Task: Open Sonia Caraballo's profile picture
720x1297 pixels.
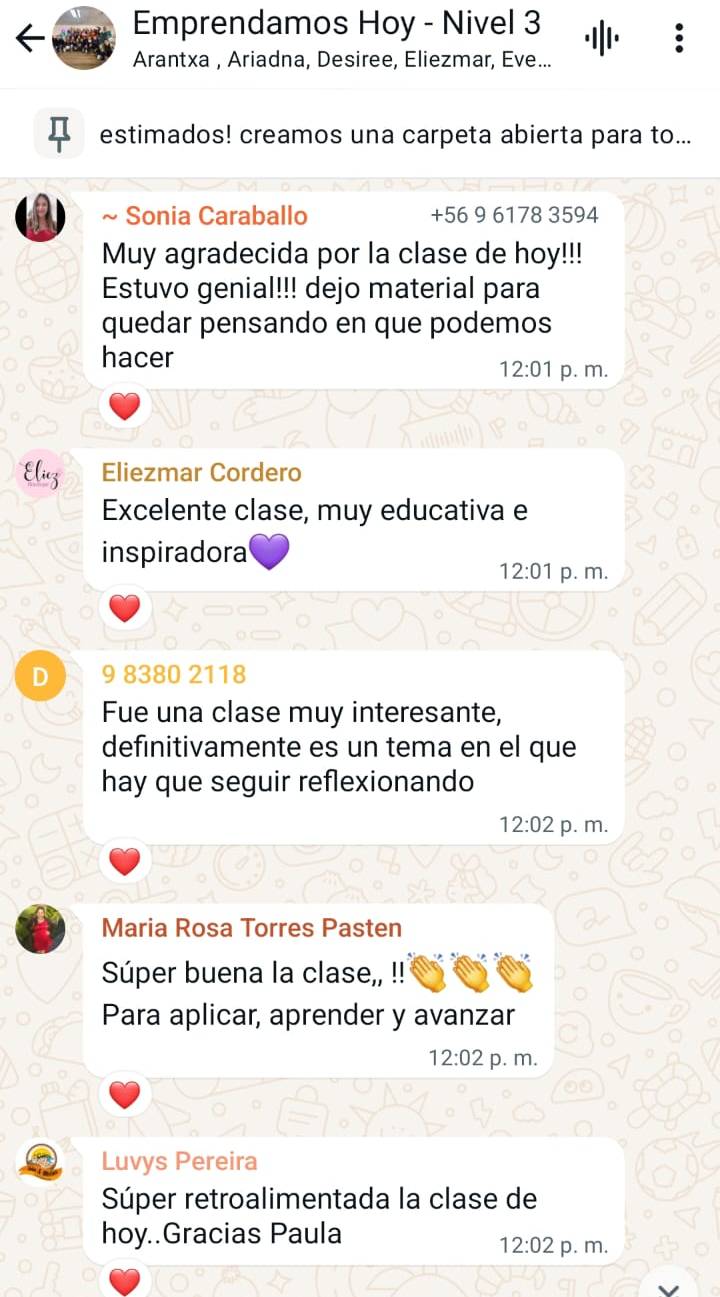Action: [x=40, y=216]
